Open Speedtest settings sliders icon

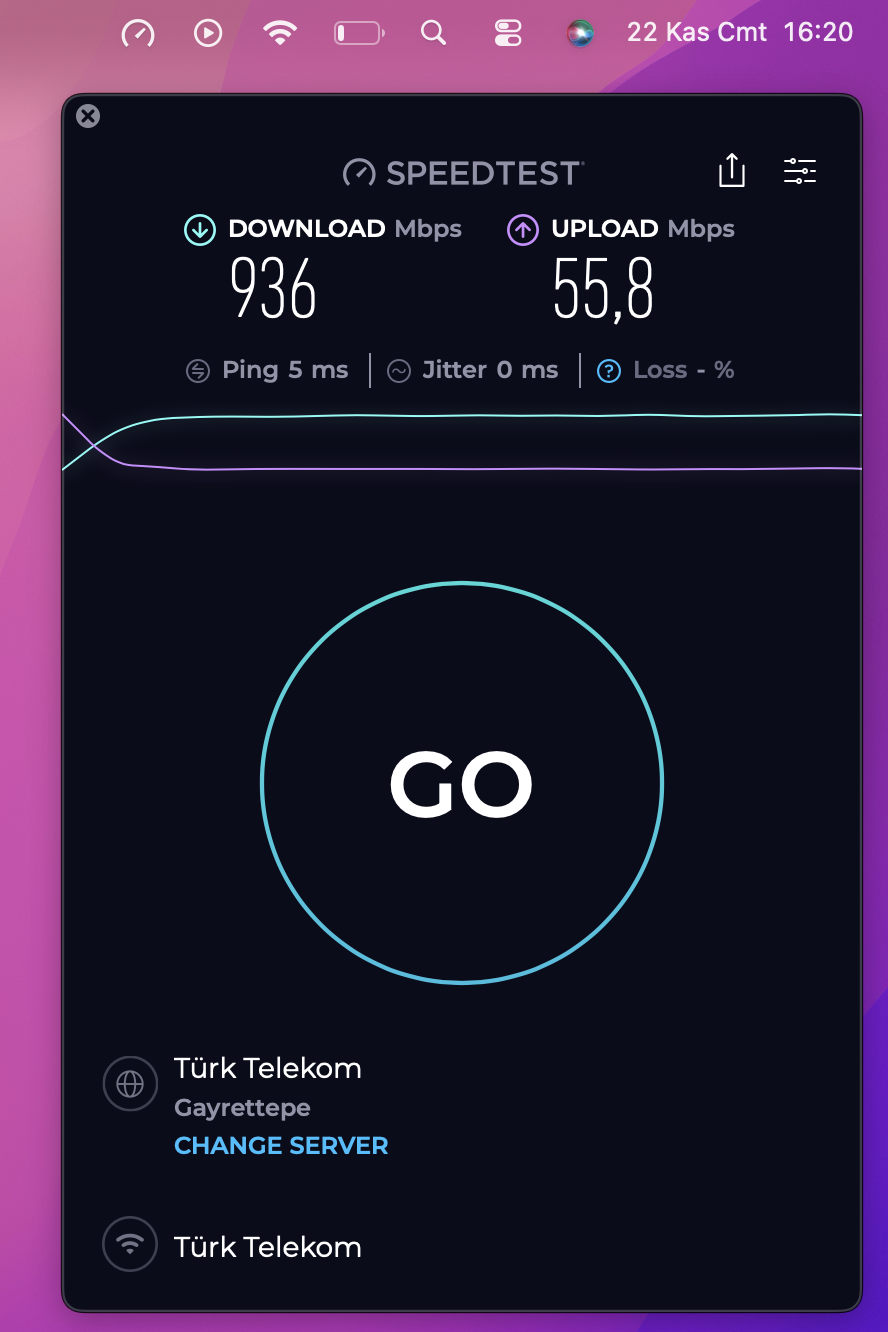pos(800,171)
